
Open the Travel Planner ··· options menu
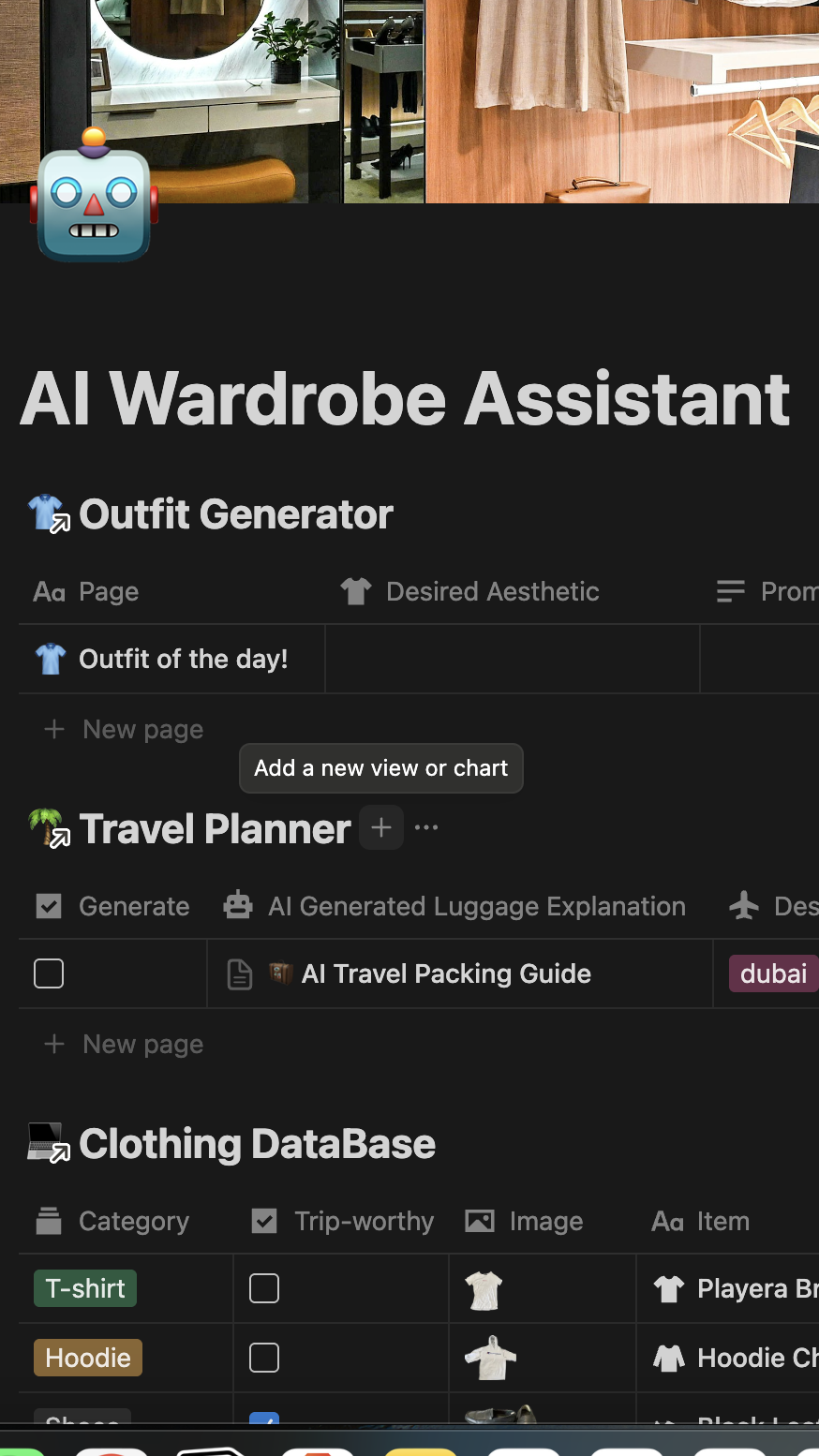(x=426, y=827)
